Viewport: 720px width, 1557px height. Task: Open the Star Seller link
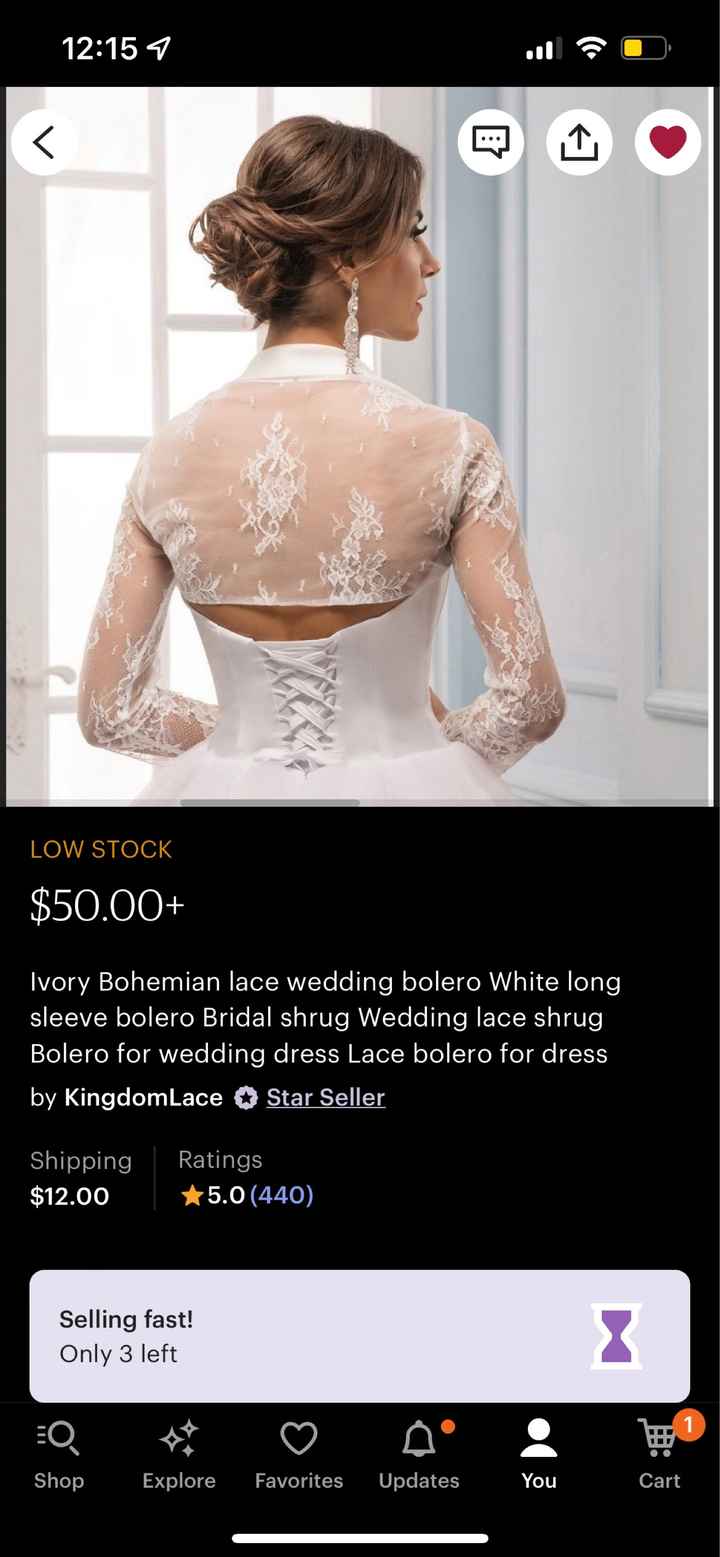pos(325,1097)
